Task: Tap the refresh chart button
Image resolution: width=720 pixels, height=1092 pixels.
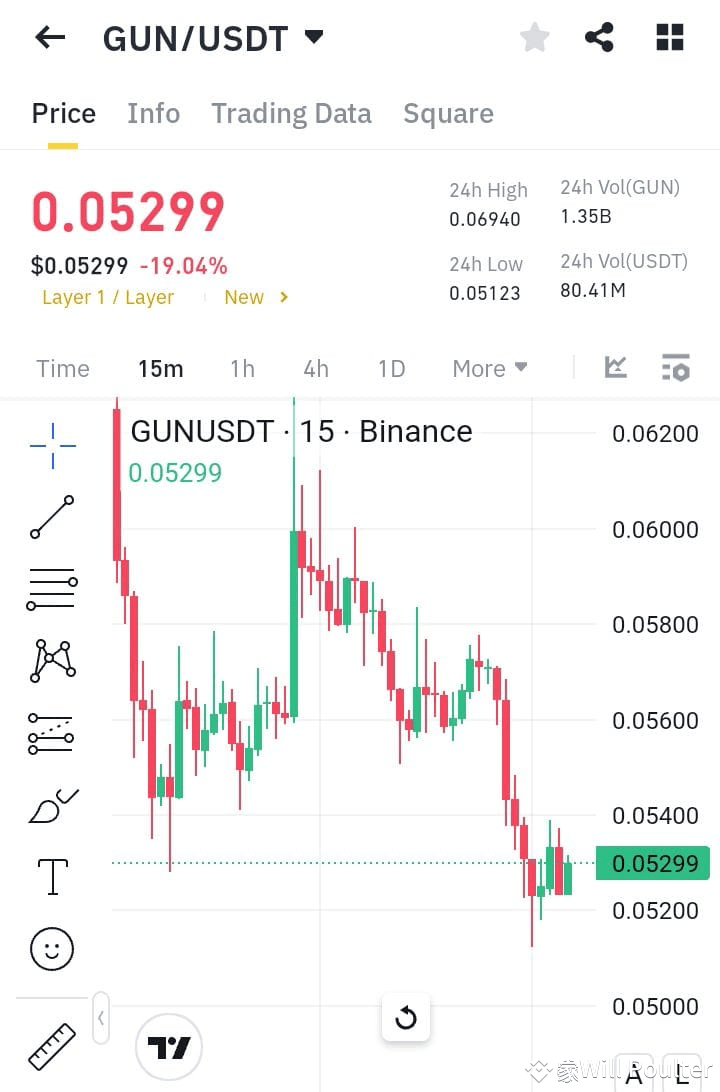Action: click(406, 1017)
